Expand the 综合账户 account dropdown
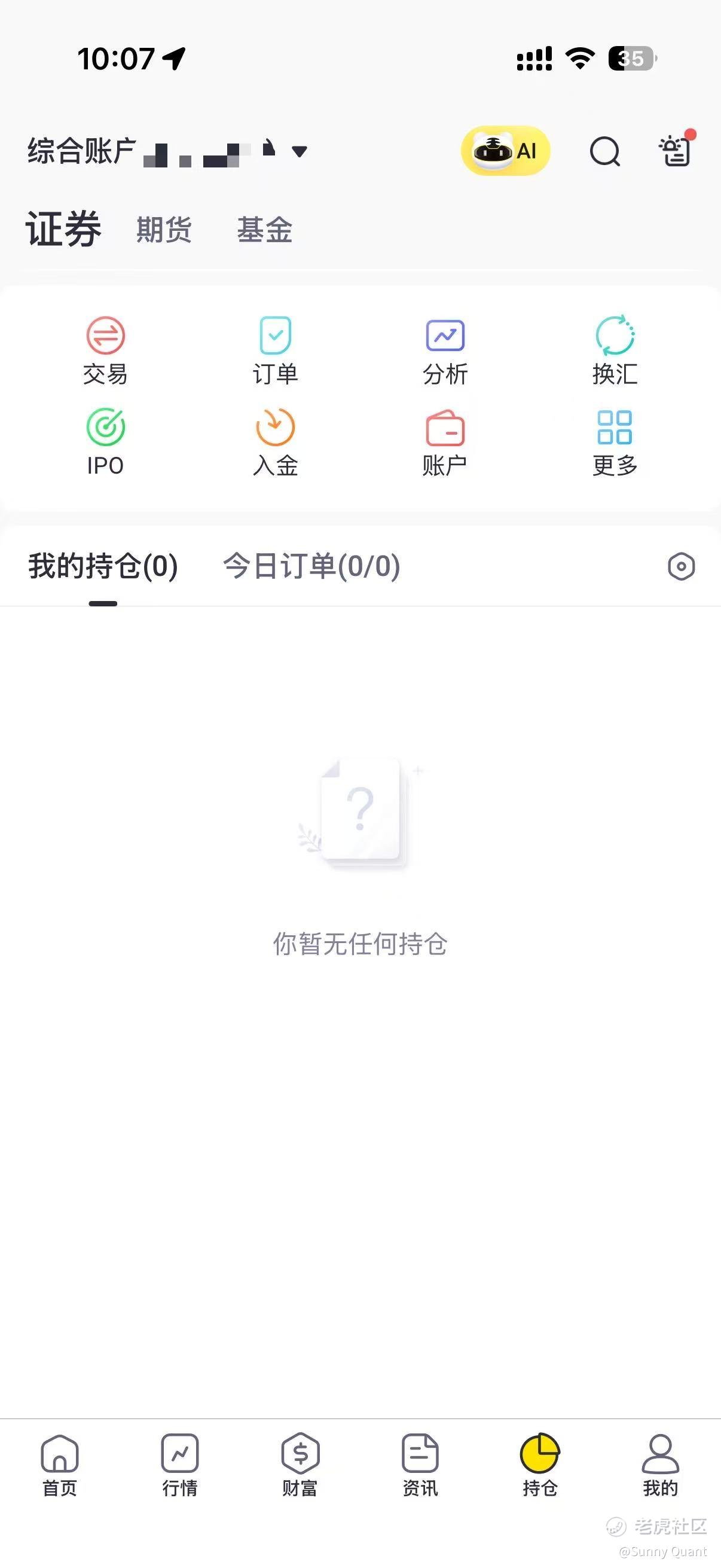The height and width of the screenshot is (1568, 721). point(299,151)
